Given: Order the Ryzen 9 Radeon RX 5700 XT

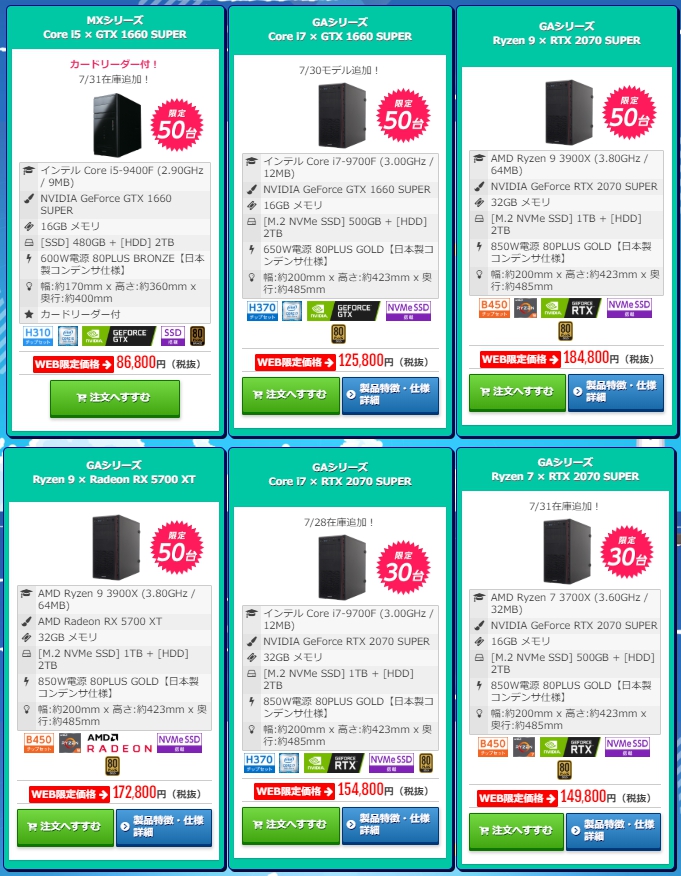Looking at the screenshot, I should tap(65, 827).
